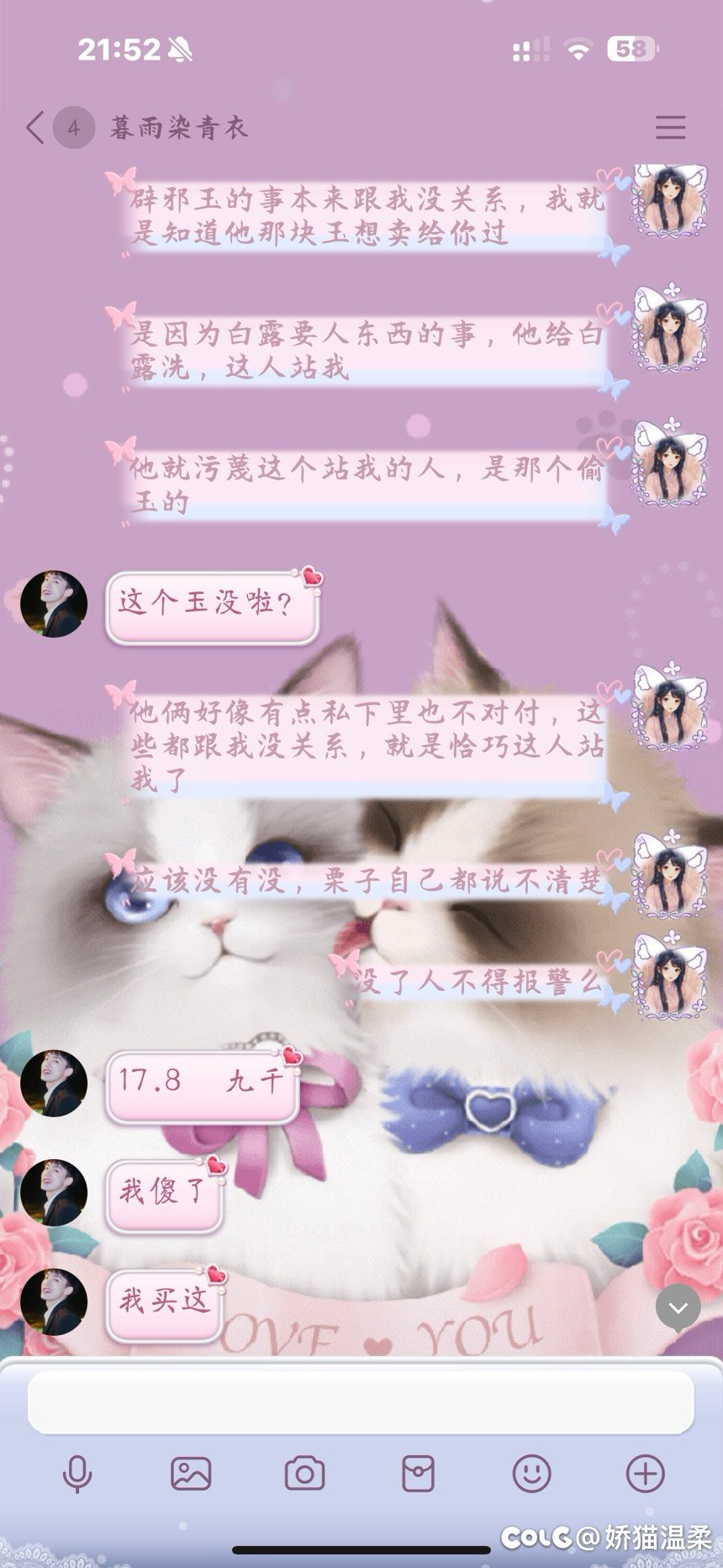Image resolution: width=723 pixels, height=1568 pixels.
Task: Open more options with the plus icon
Action: click(x=645, y=1474)
